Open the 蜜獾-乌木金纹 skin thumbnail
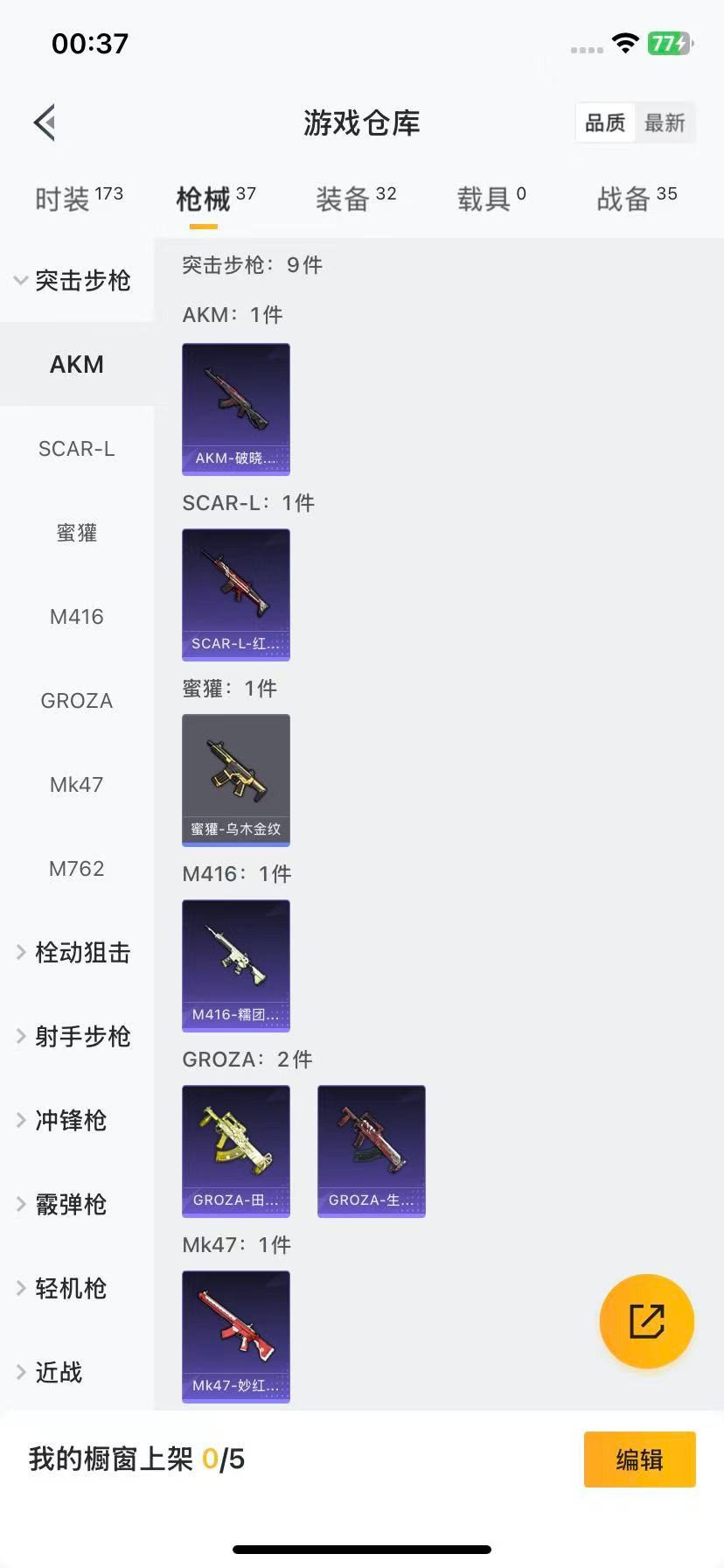 pos(235,780)
